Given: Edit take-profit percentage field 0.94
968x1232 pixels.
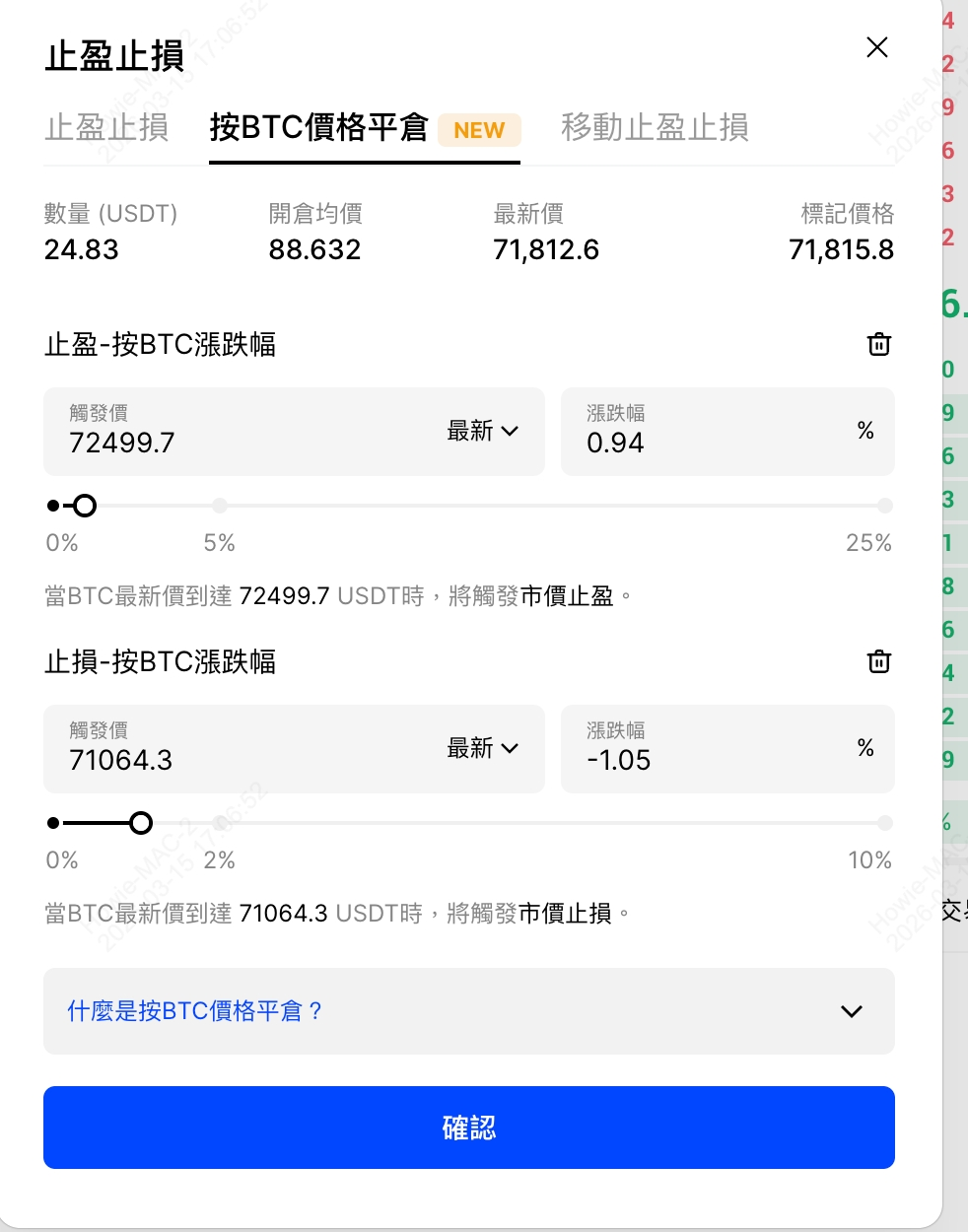Looking at the screenshot, I should [710, 443].
